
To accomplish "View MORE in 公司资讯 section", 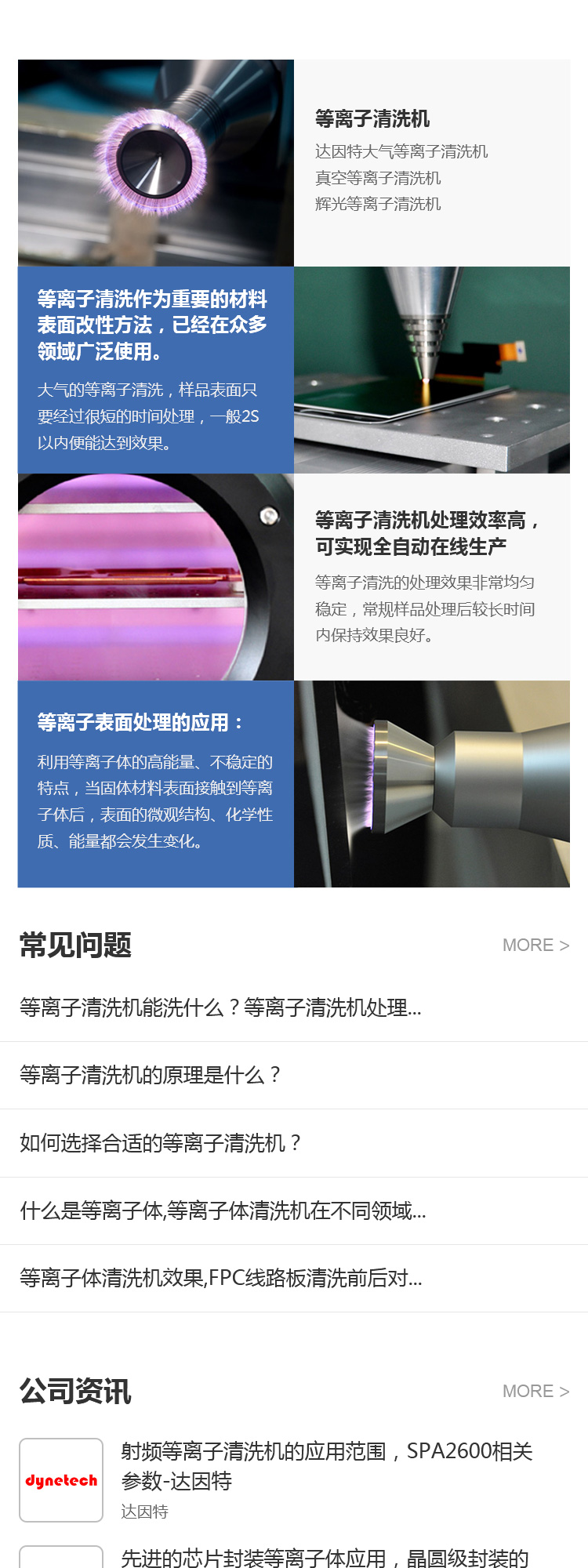I will pos(535,1391).
